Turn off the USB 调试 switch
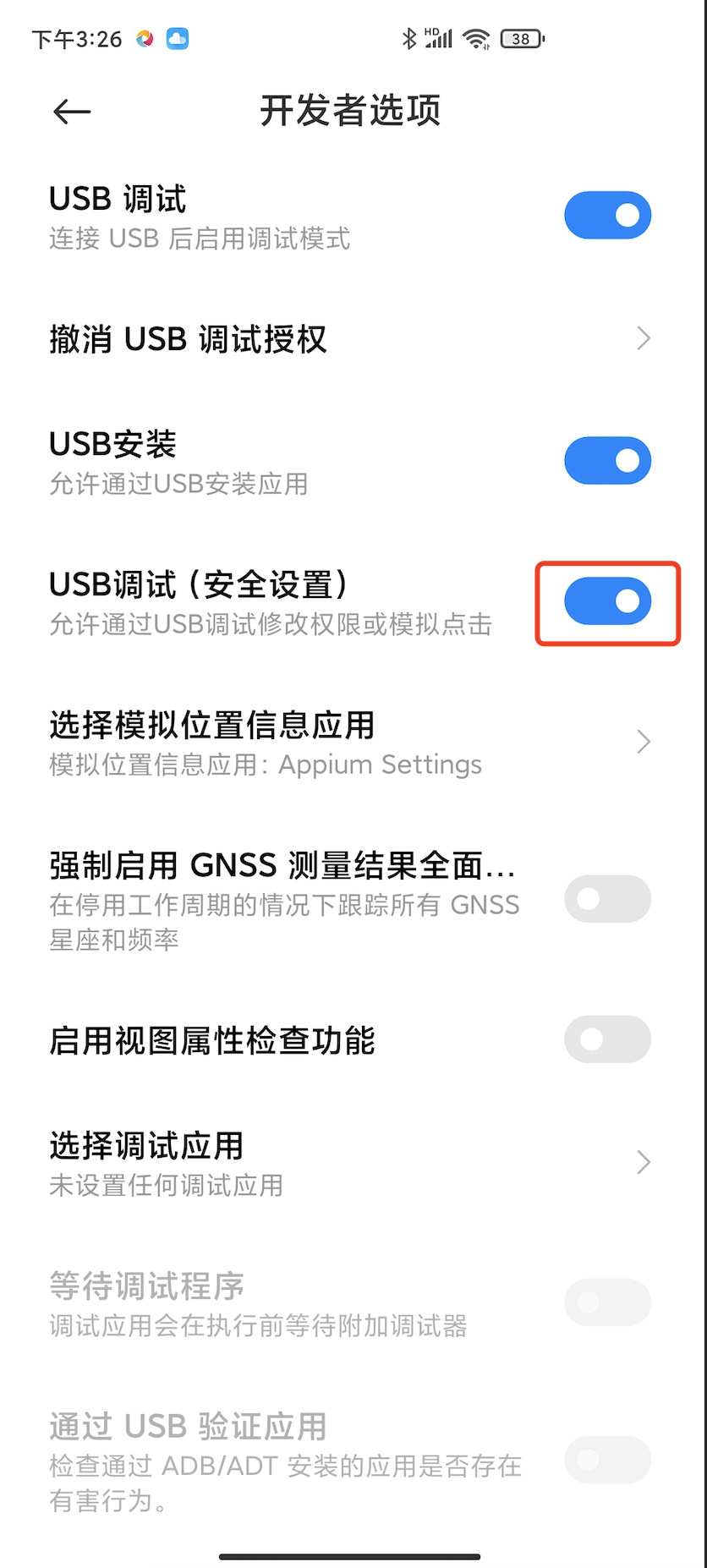 pyautogui.click(x=607, y=216)
